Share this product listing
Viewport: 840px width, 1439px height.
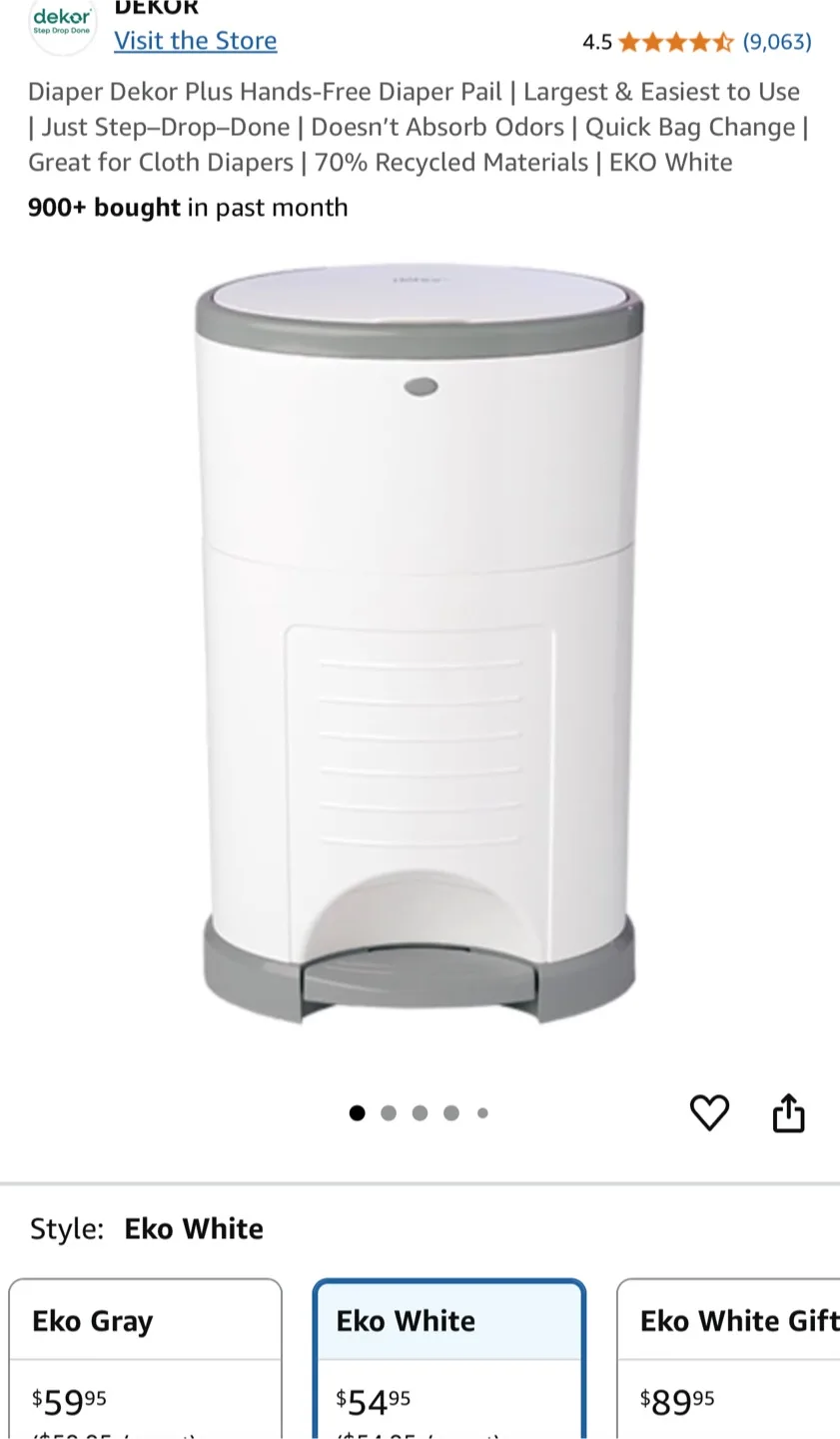[x=788, y=1112]
